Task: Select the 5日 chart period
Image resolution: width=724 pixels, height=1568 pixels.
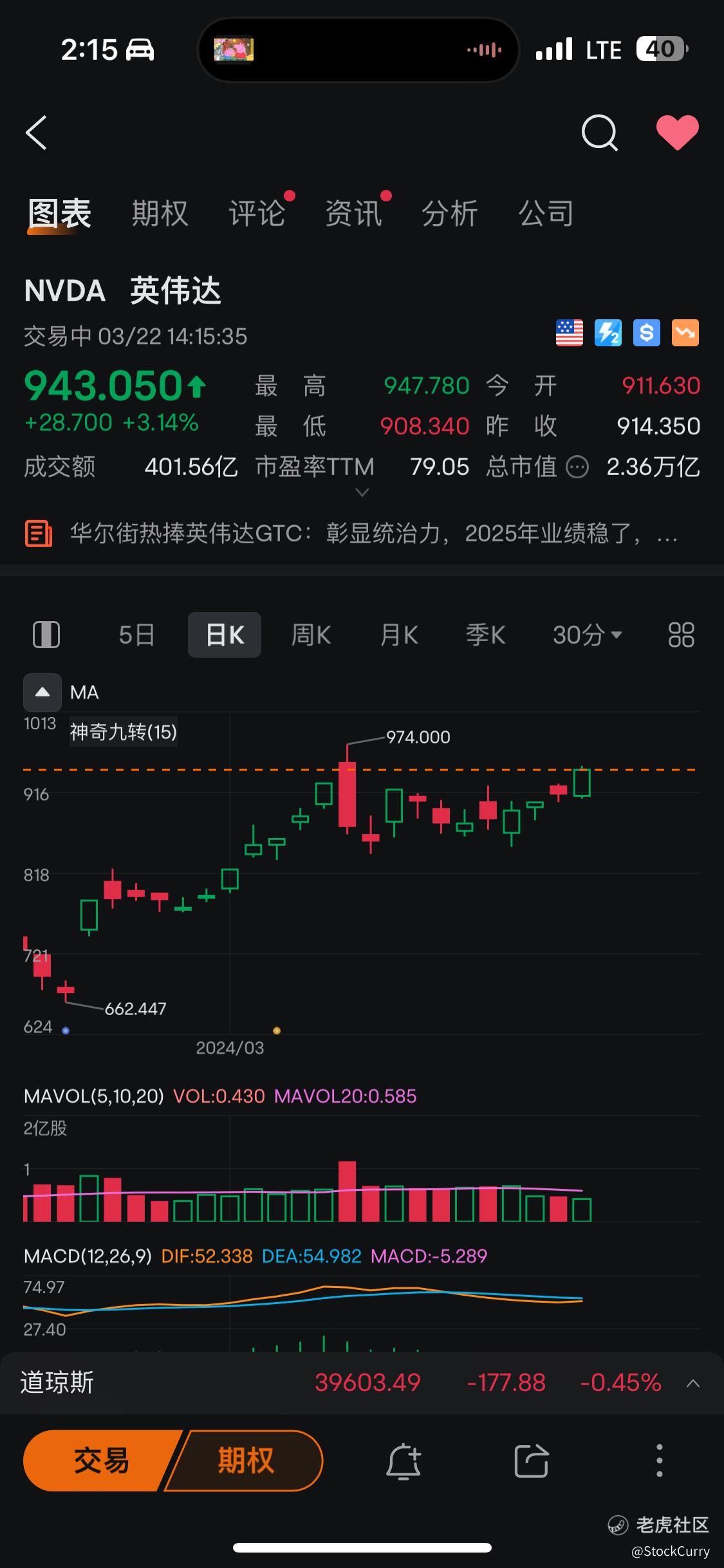Action: point(136,635)
